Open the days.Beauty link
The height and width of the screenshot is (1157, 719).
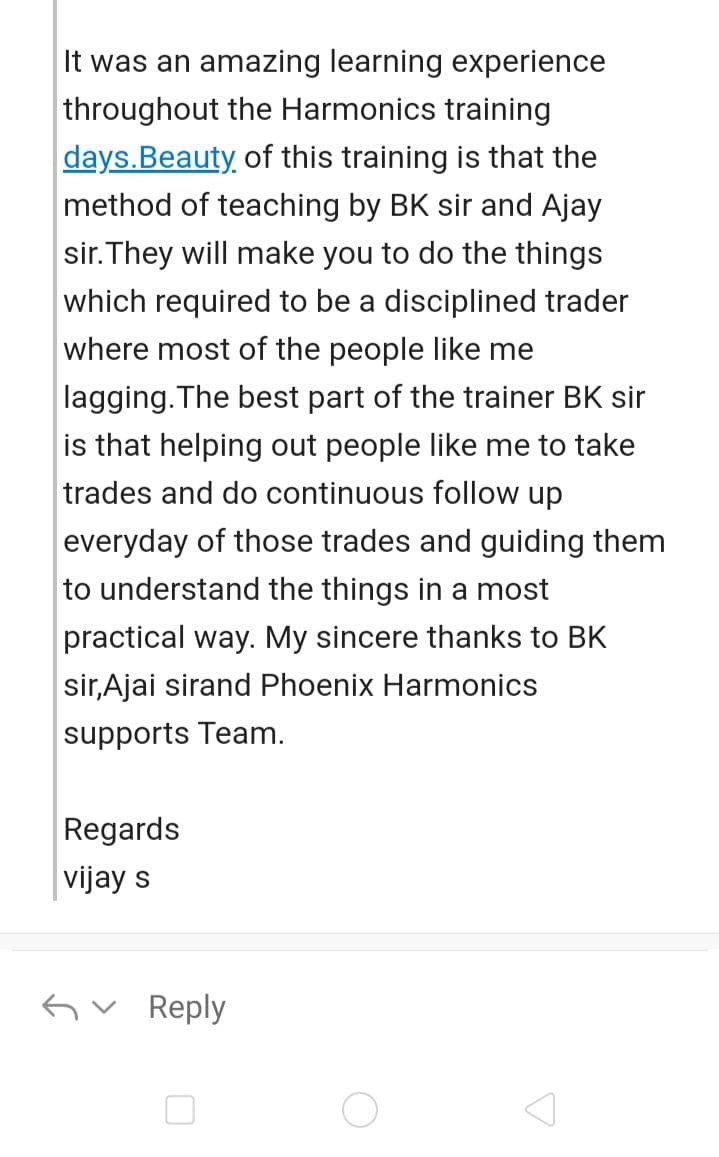click(150, 158)
